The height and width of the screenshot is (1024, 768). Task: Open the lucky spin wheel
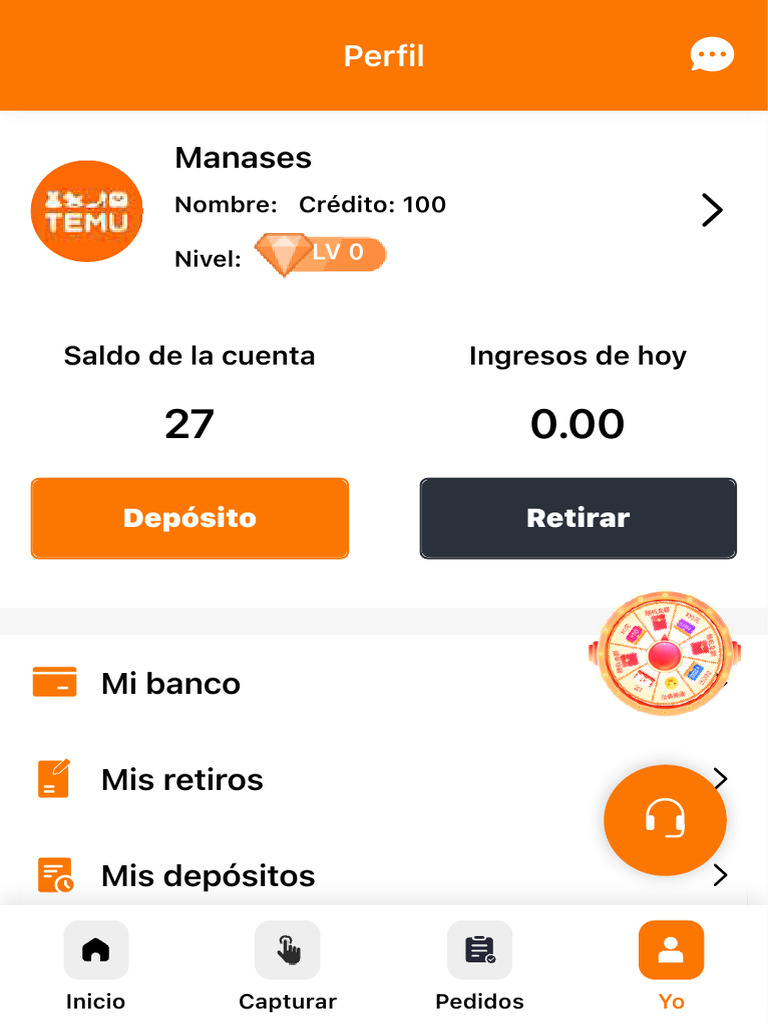coord(664,654)
